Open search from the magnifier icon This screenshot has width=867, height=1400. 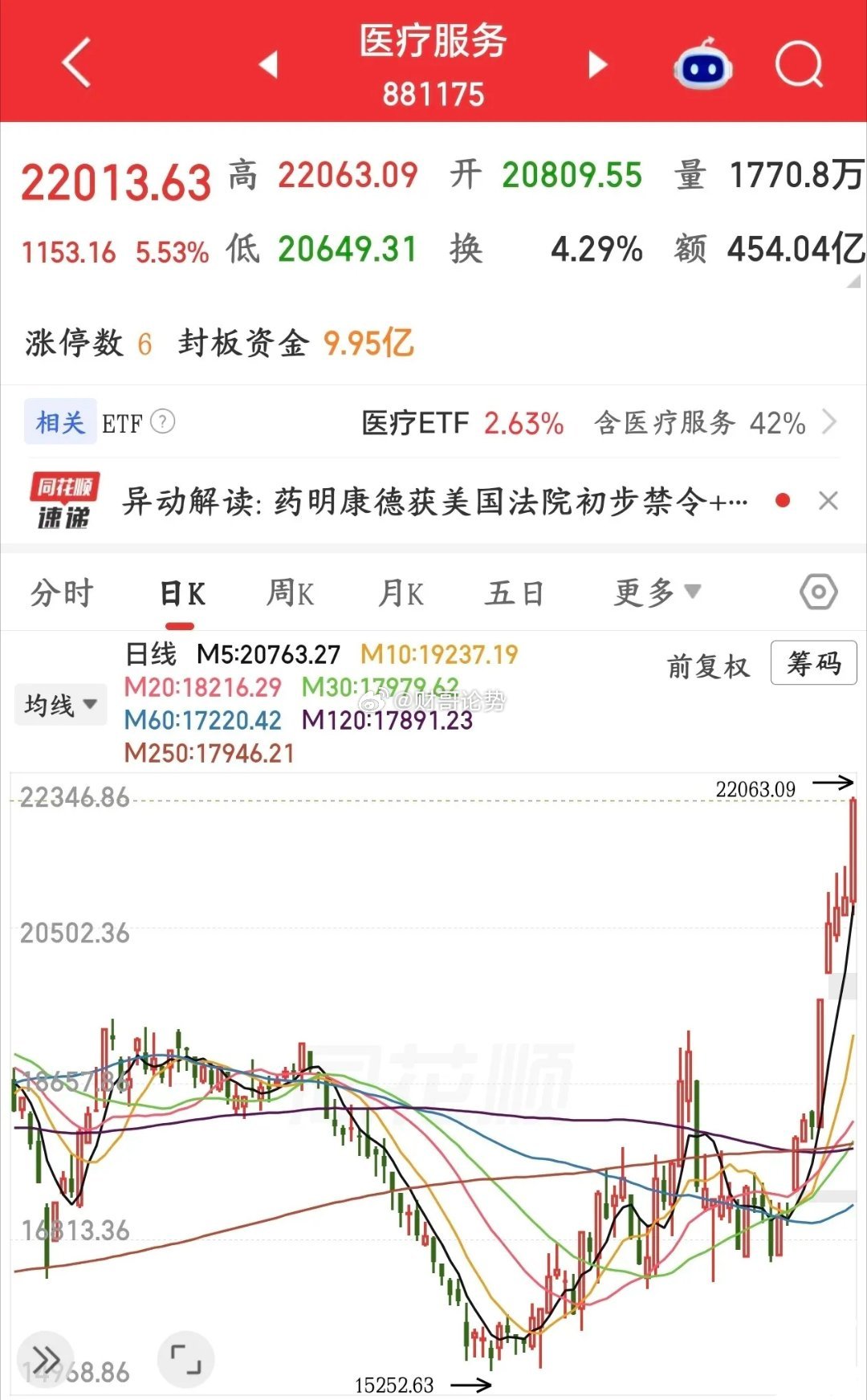[x=800, y=63]
